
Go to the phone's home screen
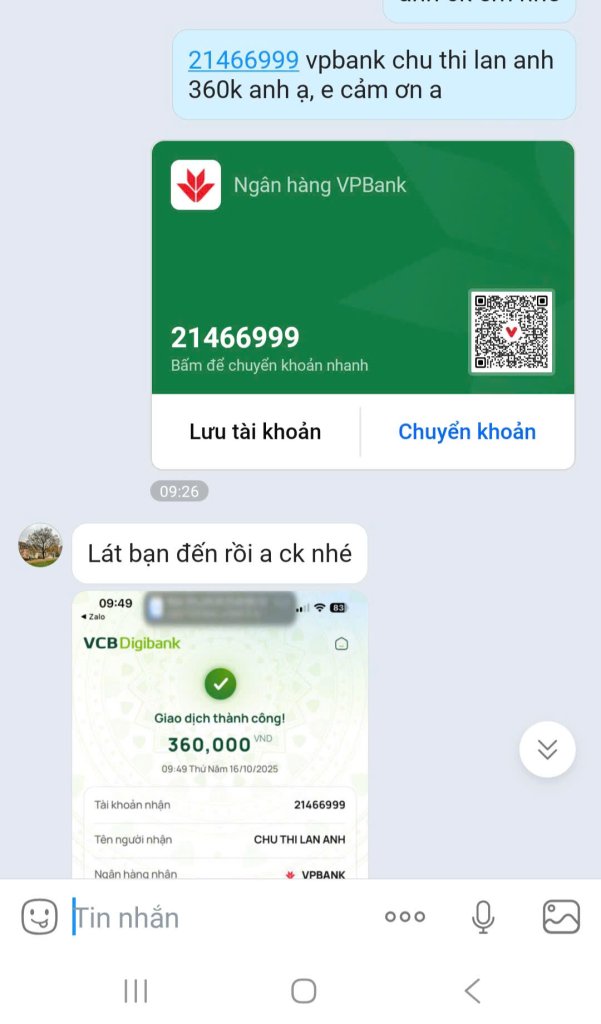[304, 991]
